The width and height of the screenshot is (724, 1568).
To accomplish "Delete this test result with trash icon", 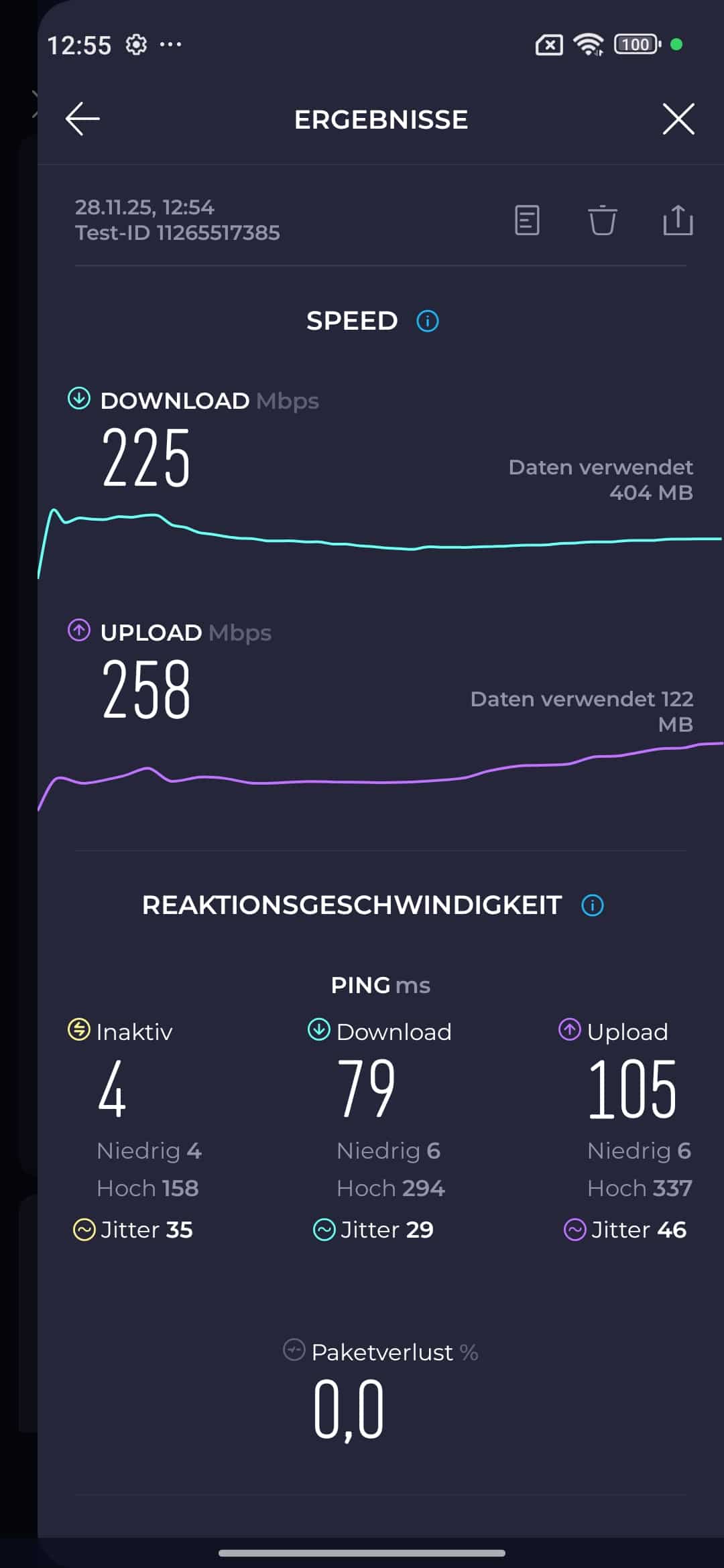I will pyautogui.click(x=602, y=220).
